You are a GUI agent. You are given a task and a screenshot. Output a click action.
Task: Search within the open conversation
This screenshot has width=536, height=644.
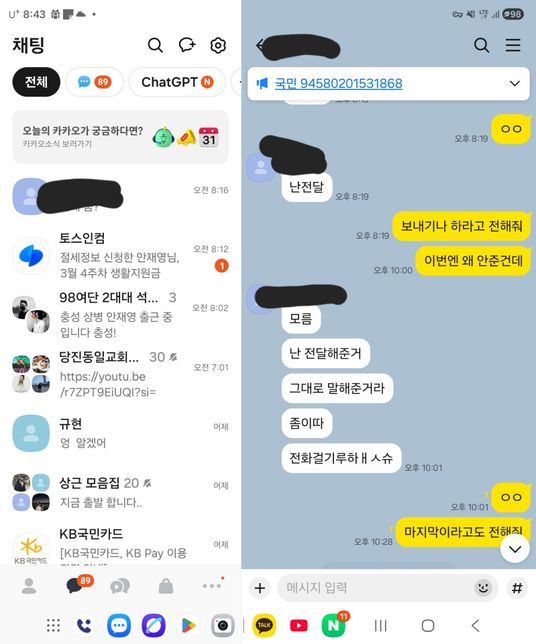click(x=481, y=45)
